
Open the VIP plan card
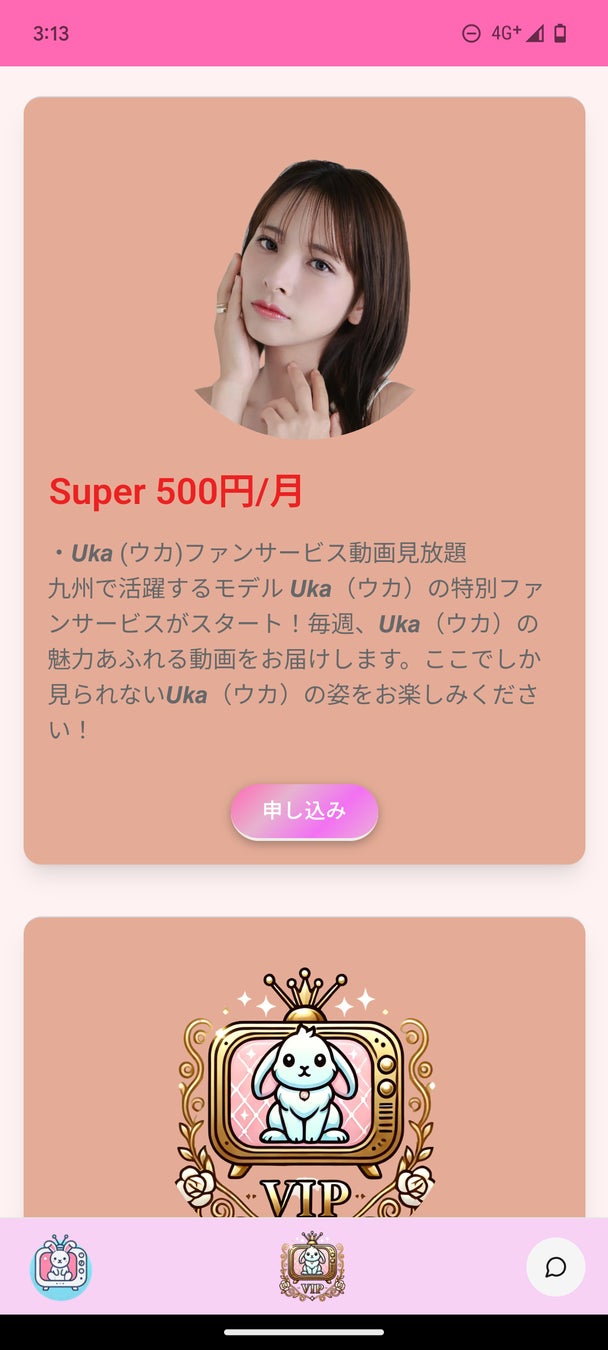pyautogui.click(x=304, y=1067)
